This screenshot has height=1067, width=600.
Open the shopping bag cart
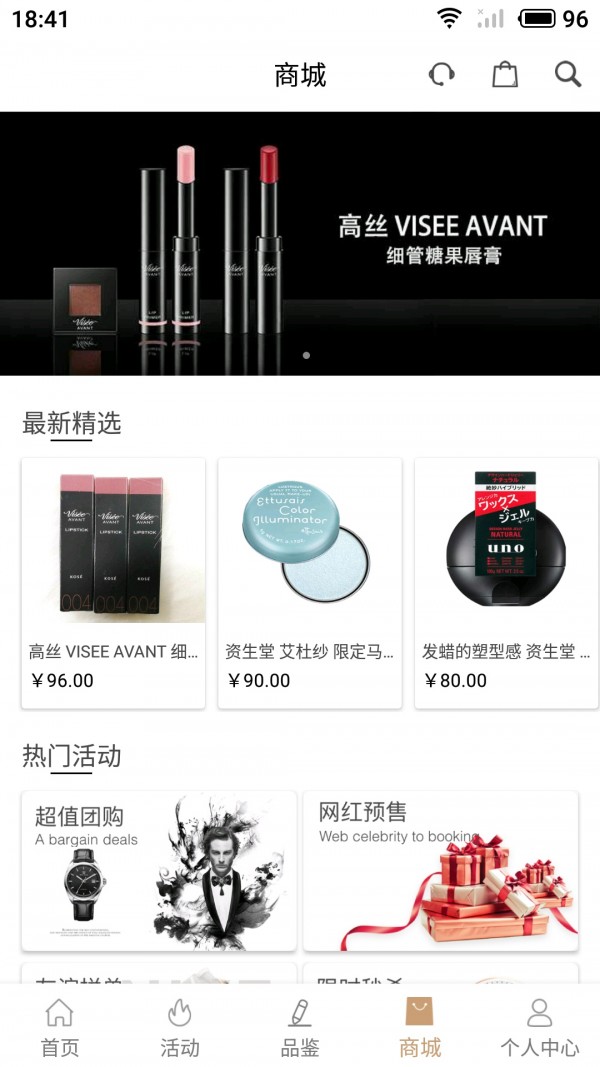click(x=505, y=75)
